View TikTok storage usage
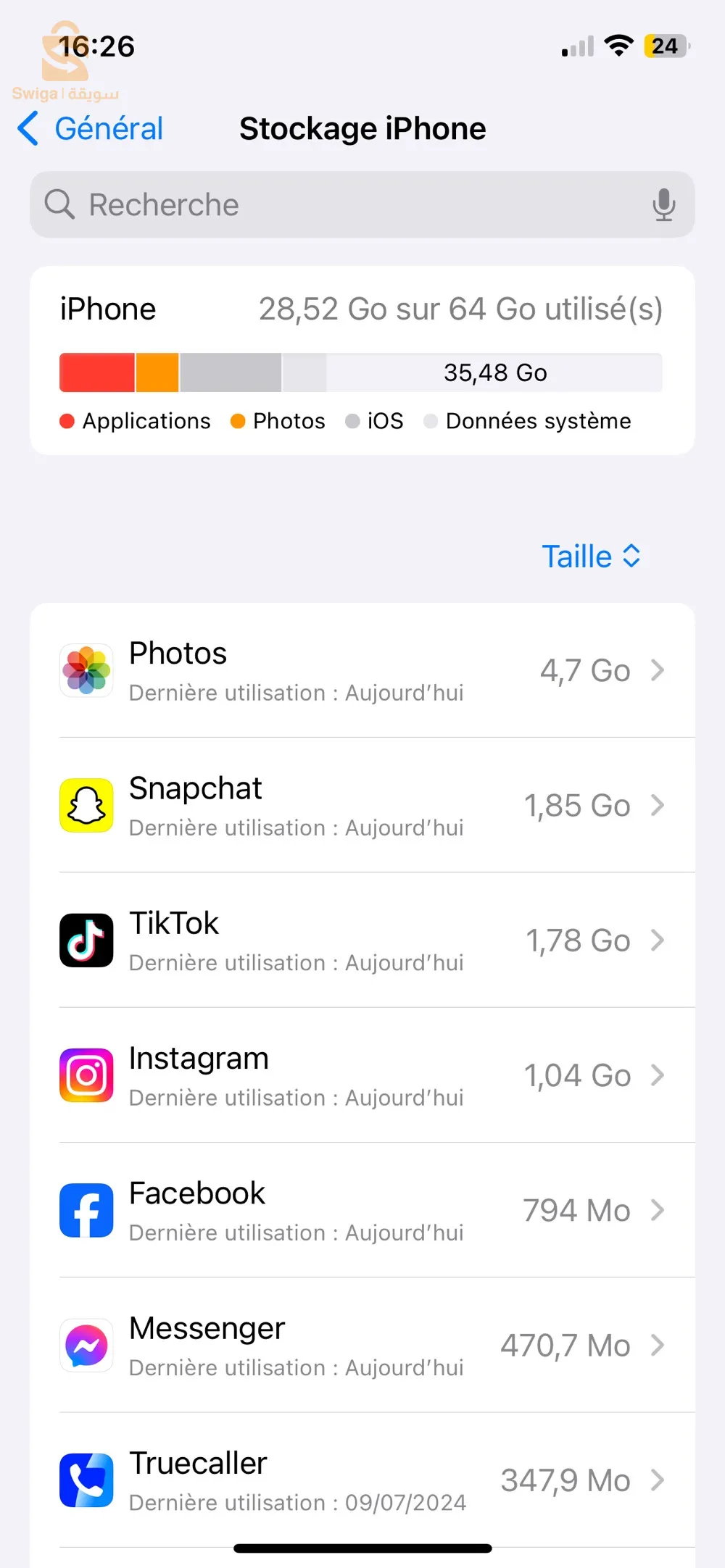The width and height of the screenshot is (725, 1568). pyautogui.click(x=362, y=940)
